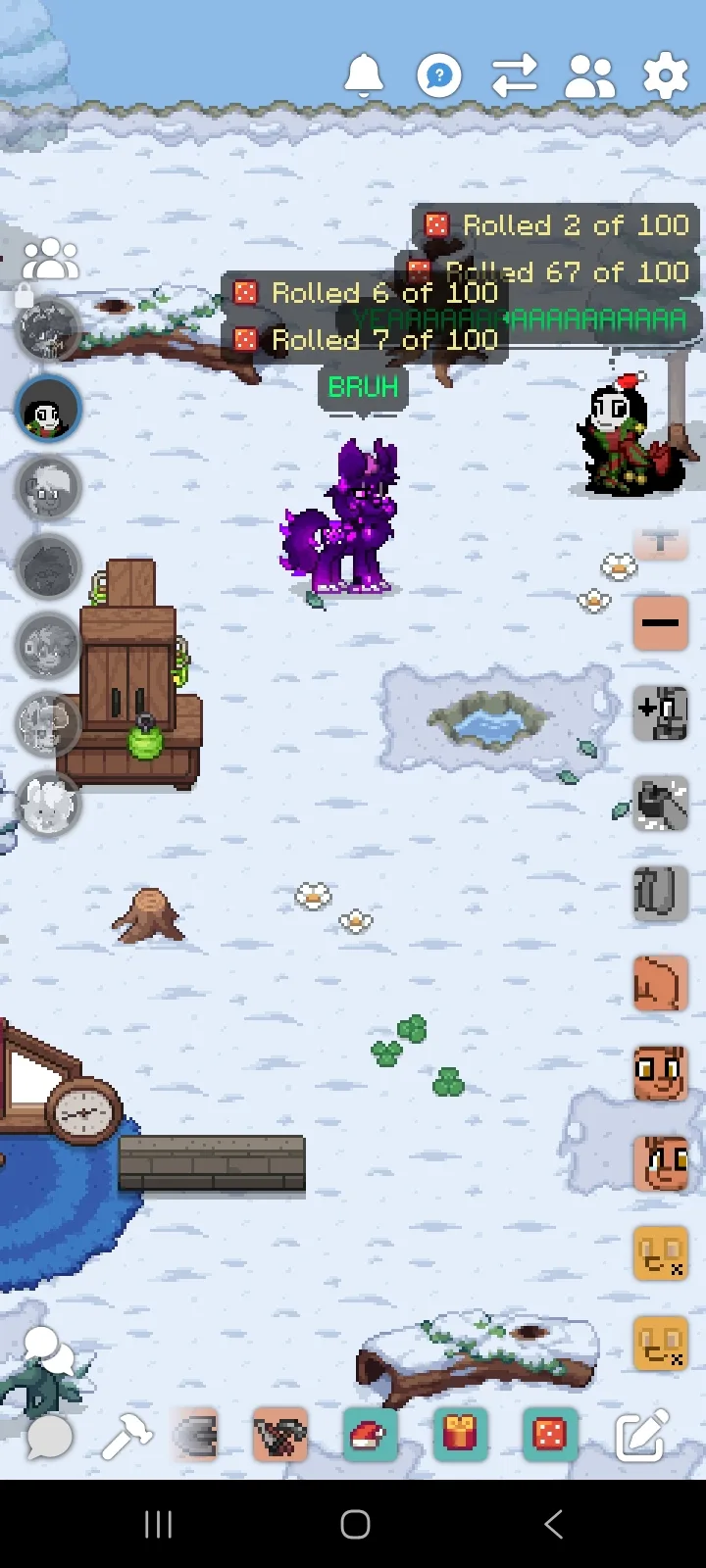706x1568 pixels.
Task: Tap the gift box action
Action: click(460, 1436)
